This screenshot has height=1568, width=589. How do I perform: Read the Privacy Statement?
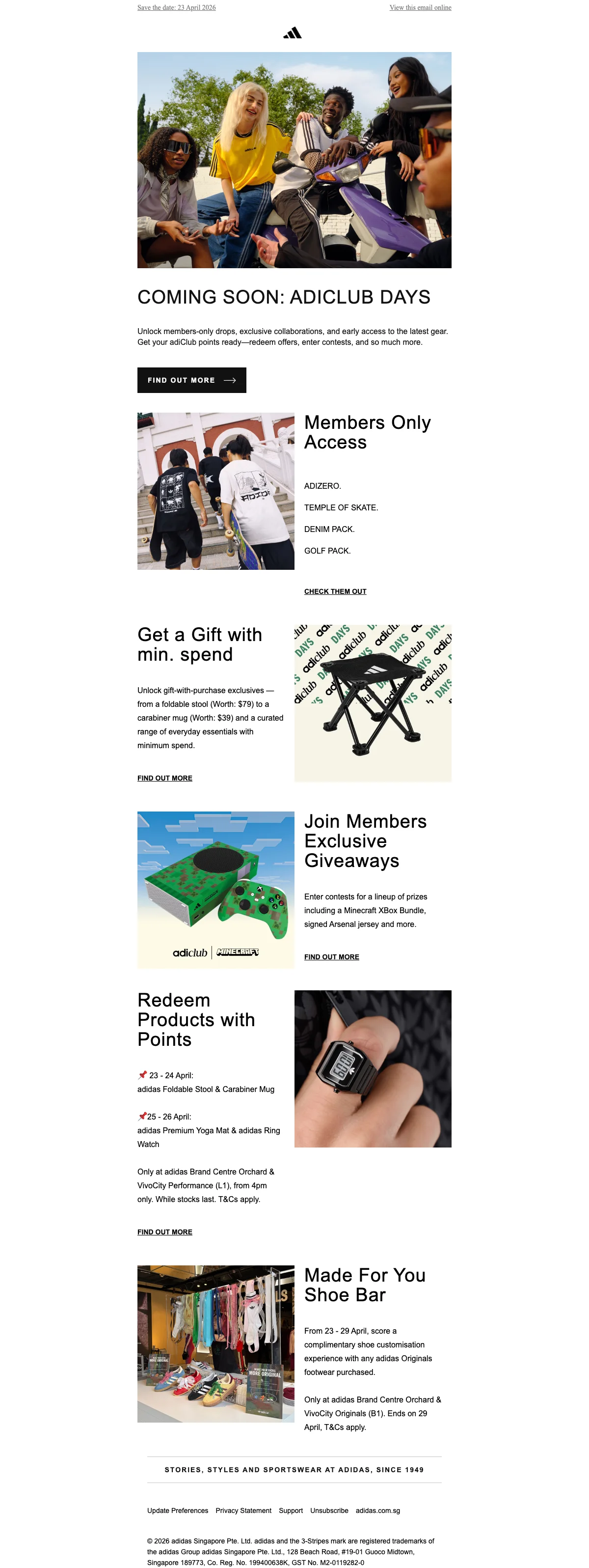point(243,1511)
